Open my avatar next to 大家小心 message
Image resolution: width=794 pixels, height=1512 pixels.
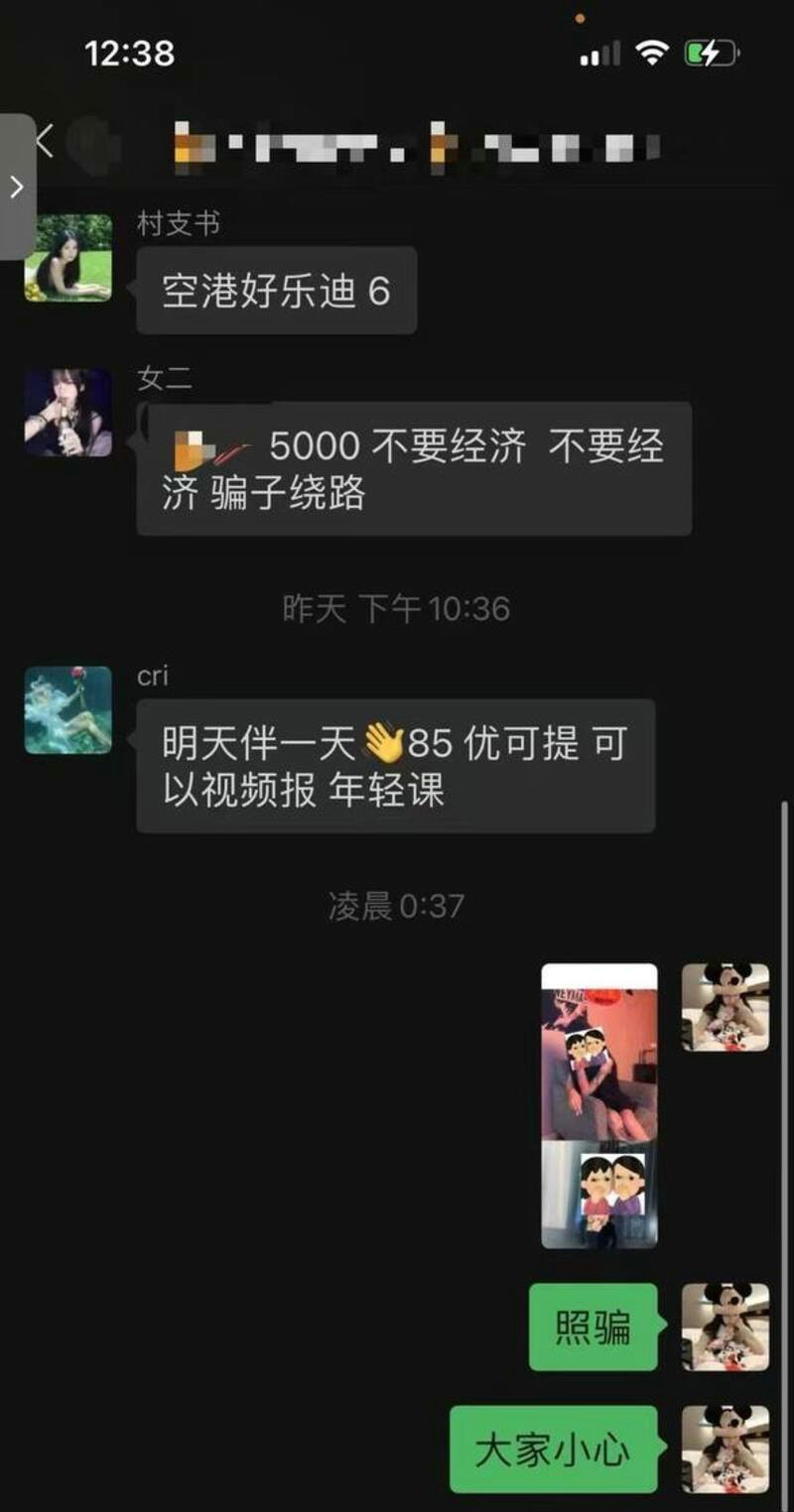725,1449
